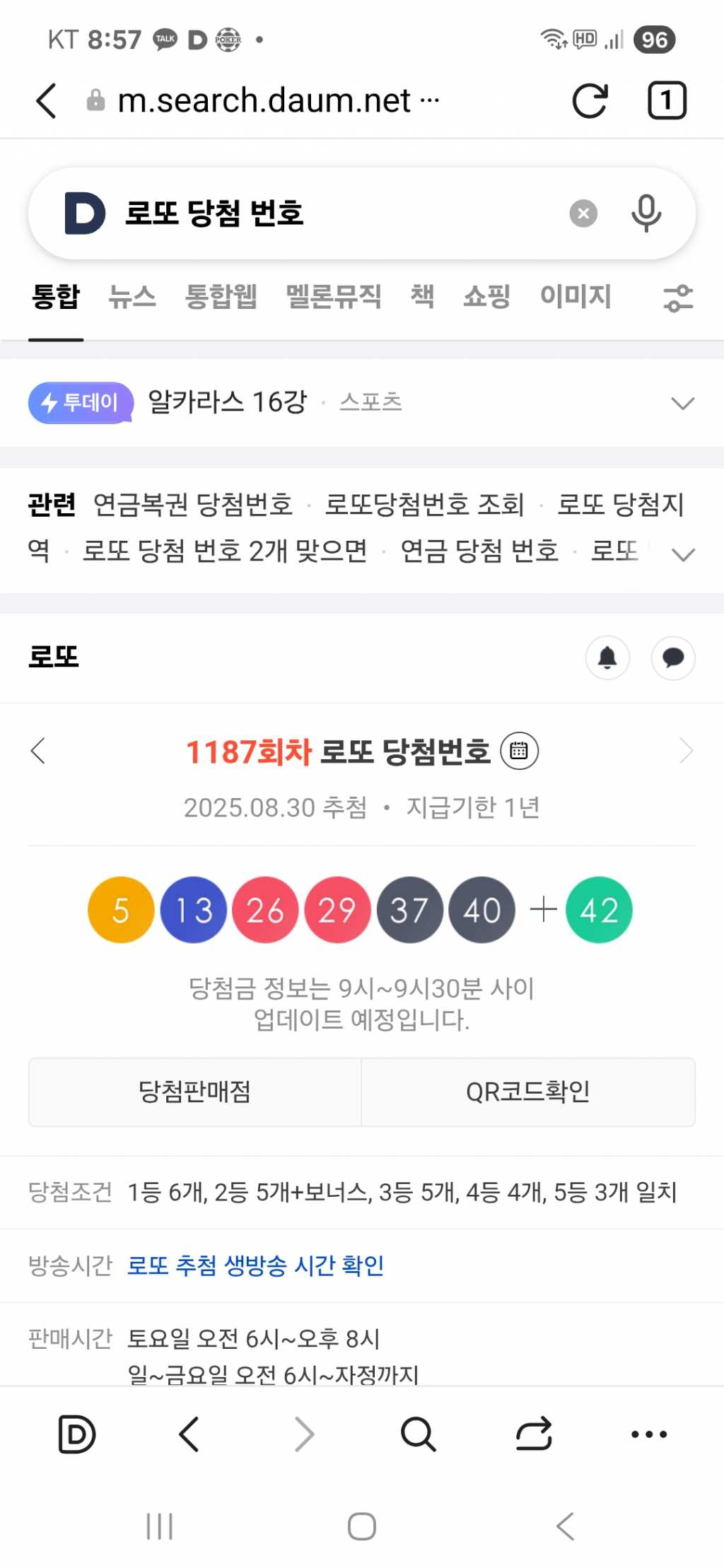Turn on lotto alerts with the bell
Screen dimensions: 724x1568
coord(607,658)
